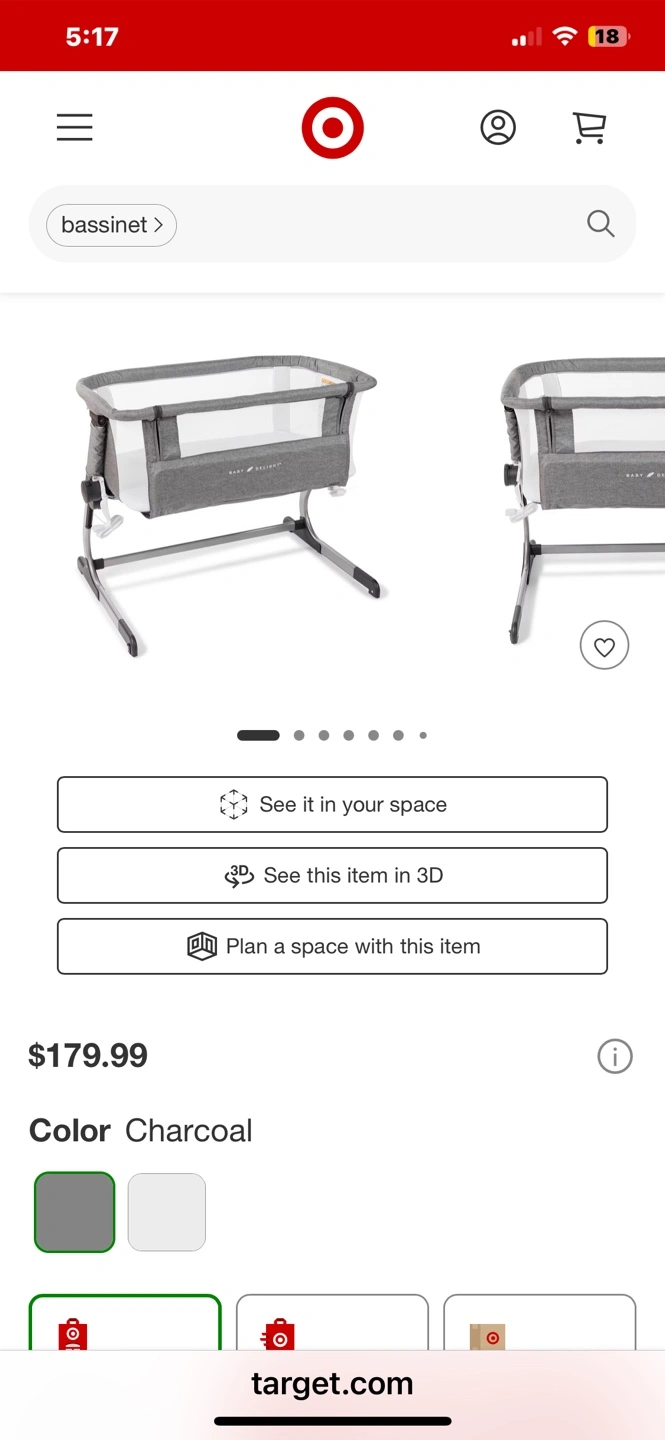Tap See this item in 3D
Viewport: 665px width, 1440px height.
point(332,876)
